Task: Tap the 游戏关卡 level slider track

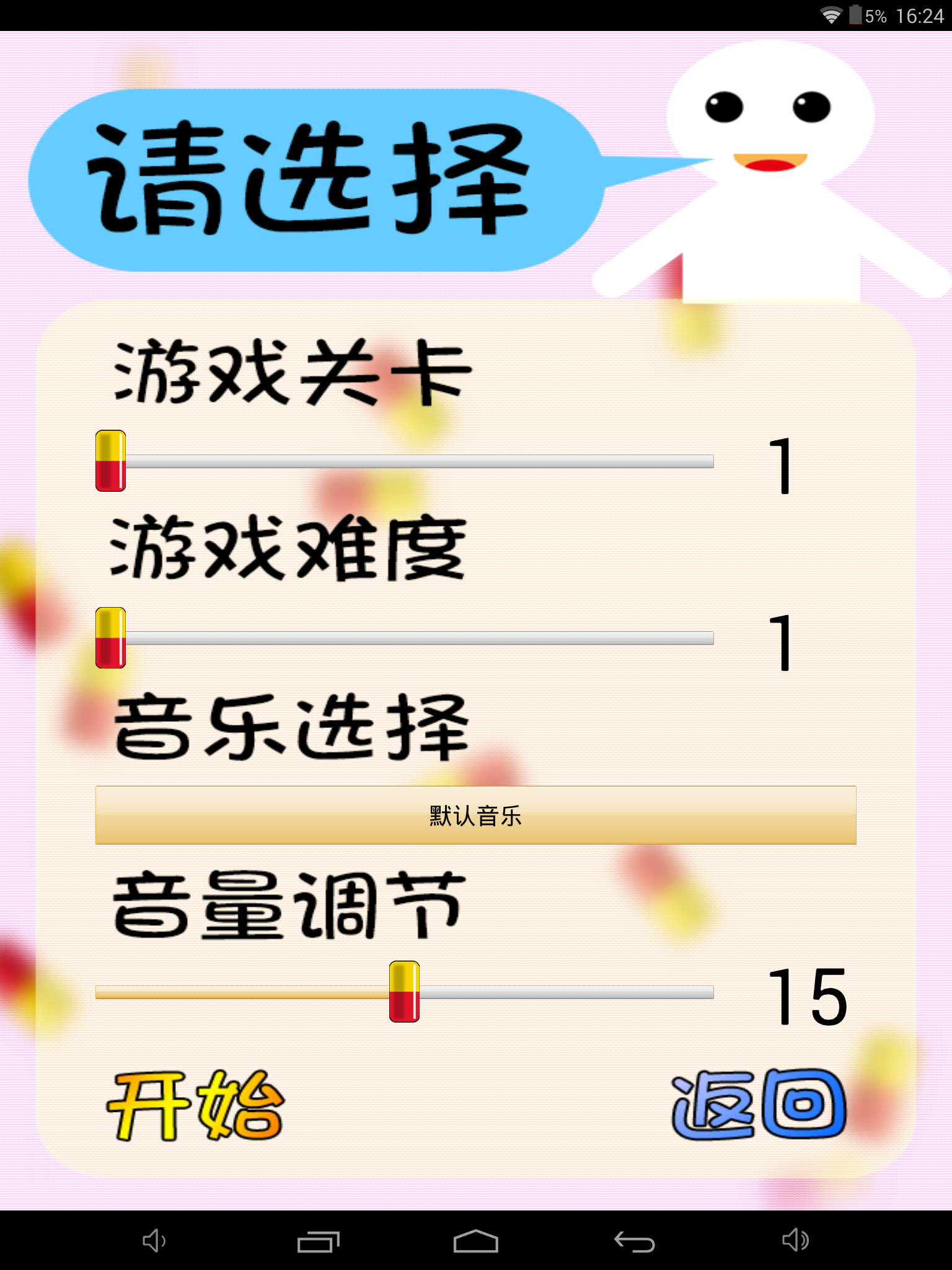Action: pos(404,461)
